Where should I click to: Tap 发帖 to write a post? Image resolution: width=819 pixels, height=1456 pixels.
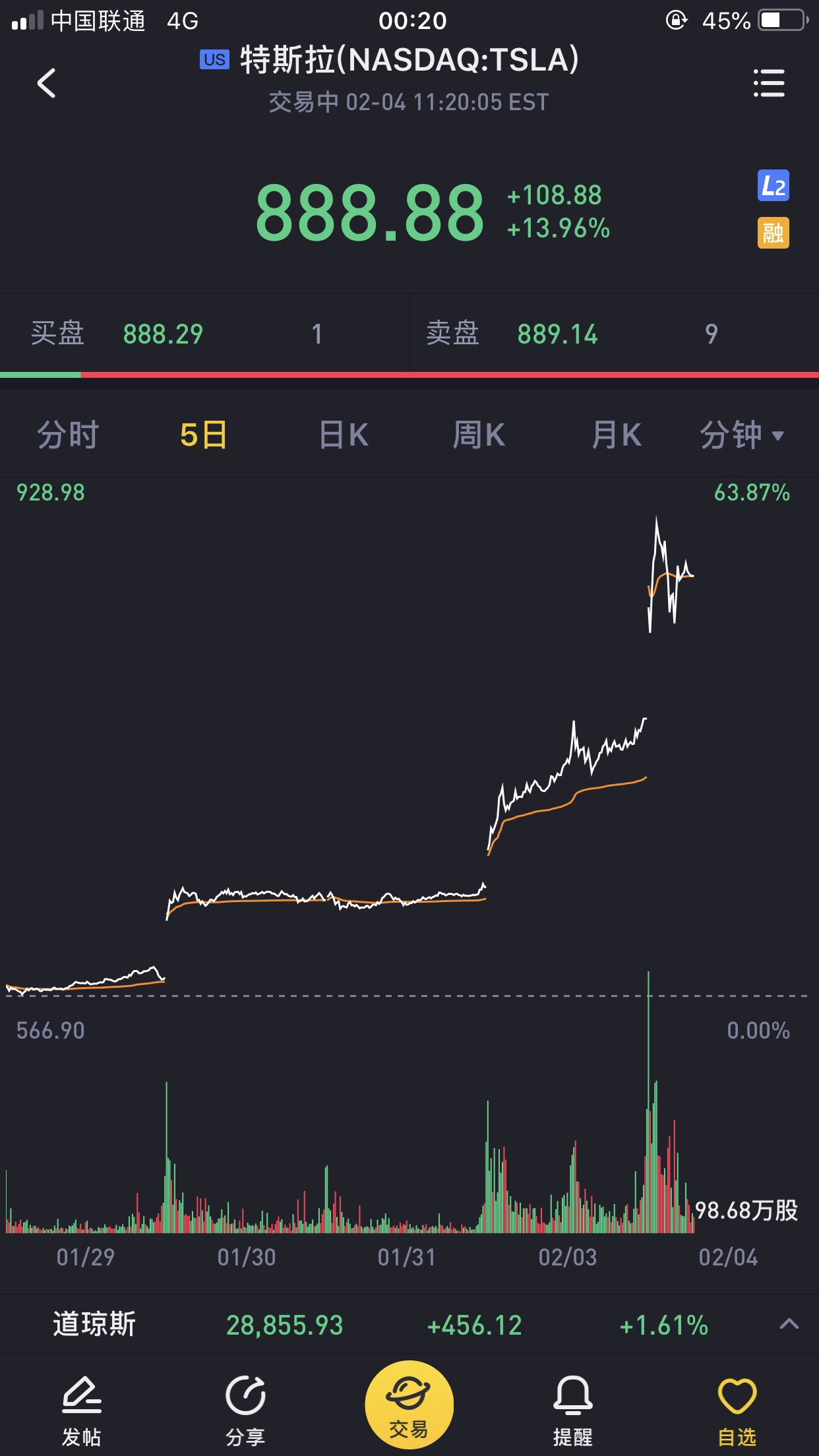coord(82,1411)
